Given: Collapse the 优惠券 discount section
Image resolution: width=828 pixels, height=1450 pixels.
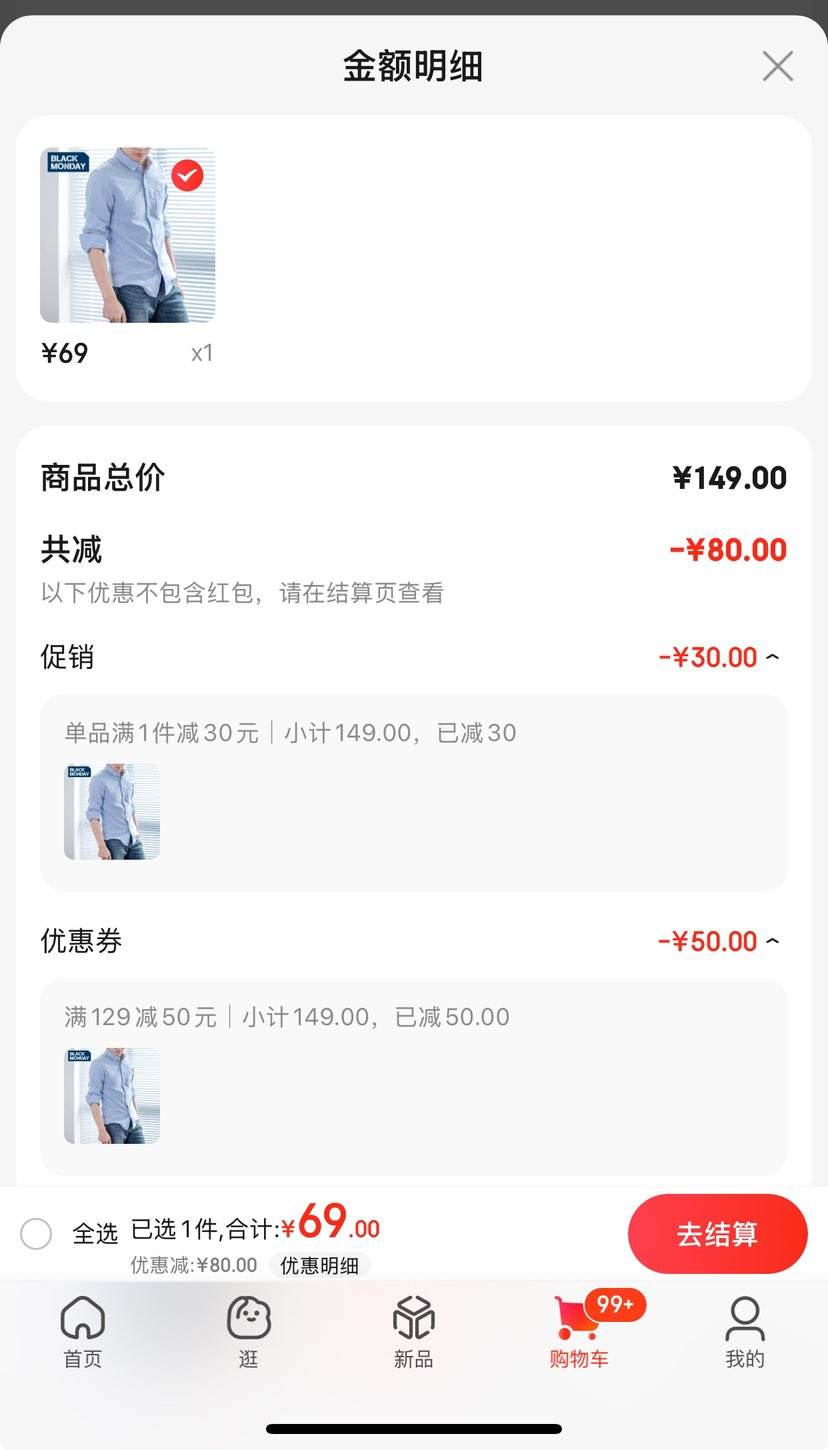Looking at the screenshot, I should [772, 941].
